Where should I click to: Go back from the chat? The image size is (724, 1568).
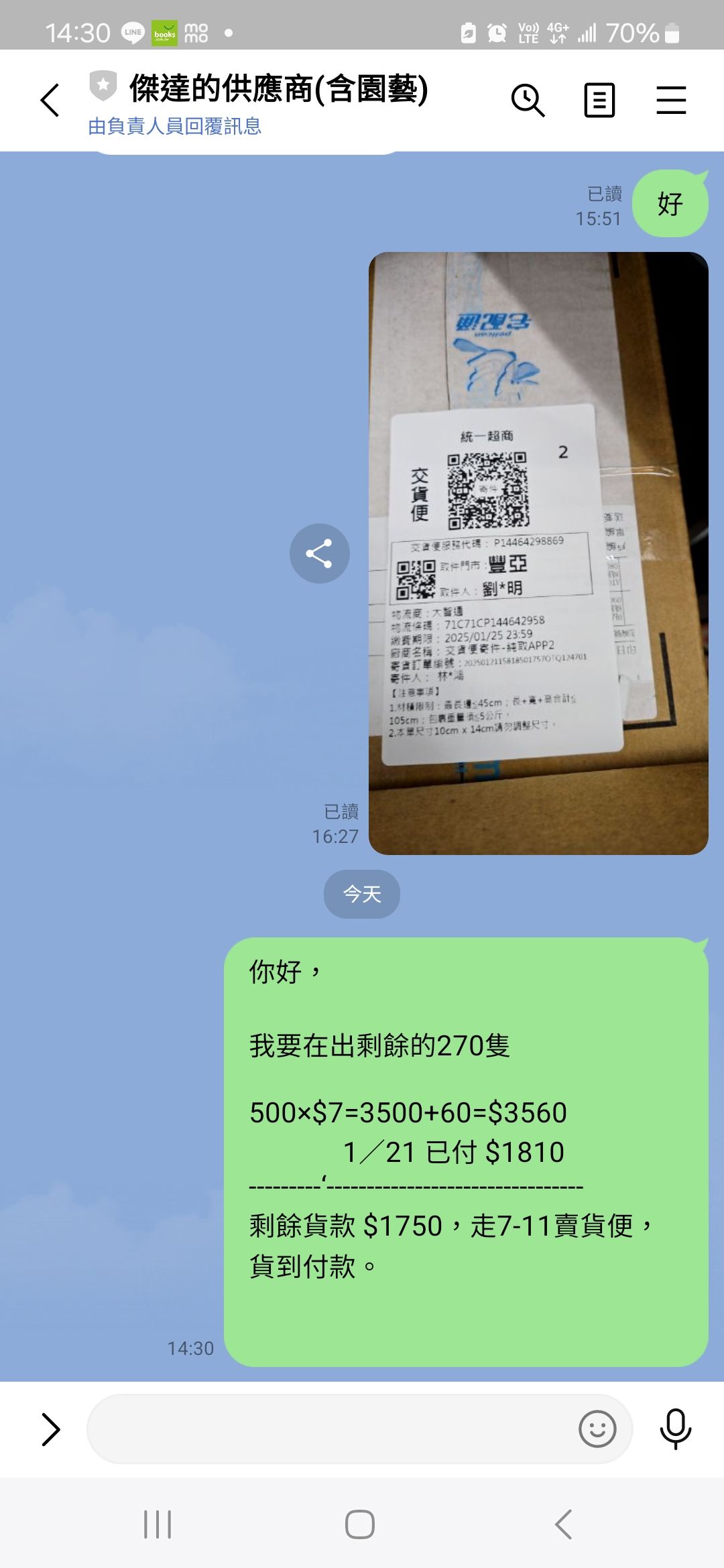pos(50,101)
